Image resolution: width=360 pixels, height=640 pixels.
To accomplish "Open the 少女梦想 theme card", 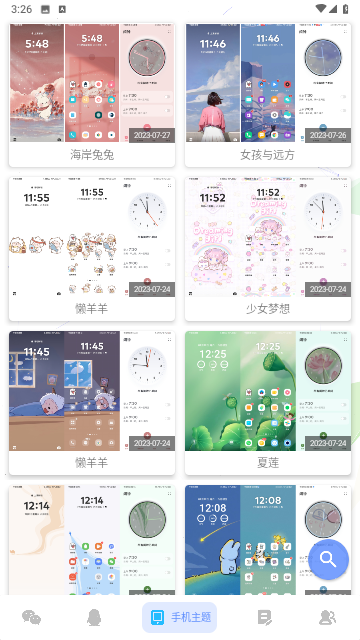I will tap(268, 249).
